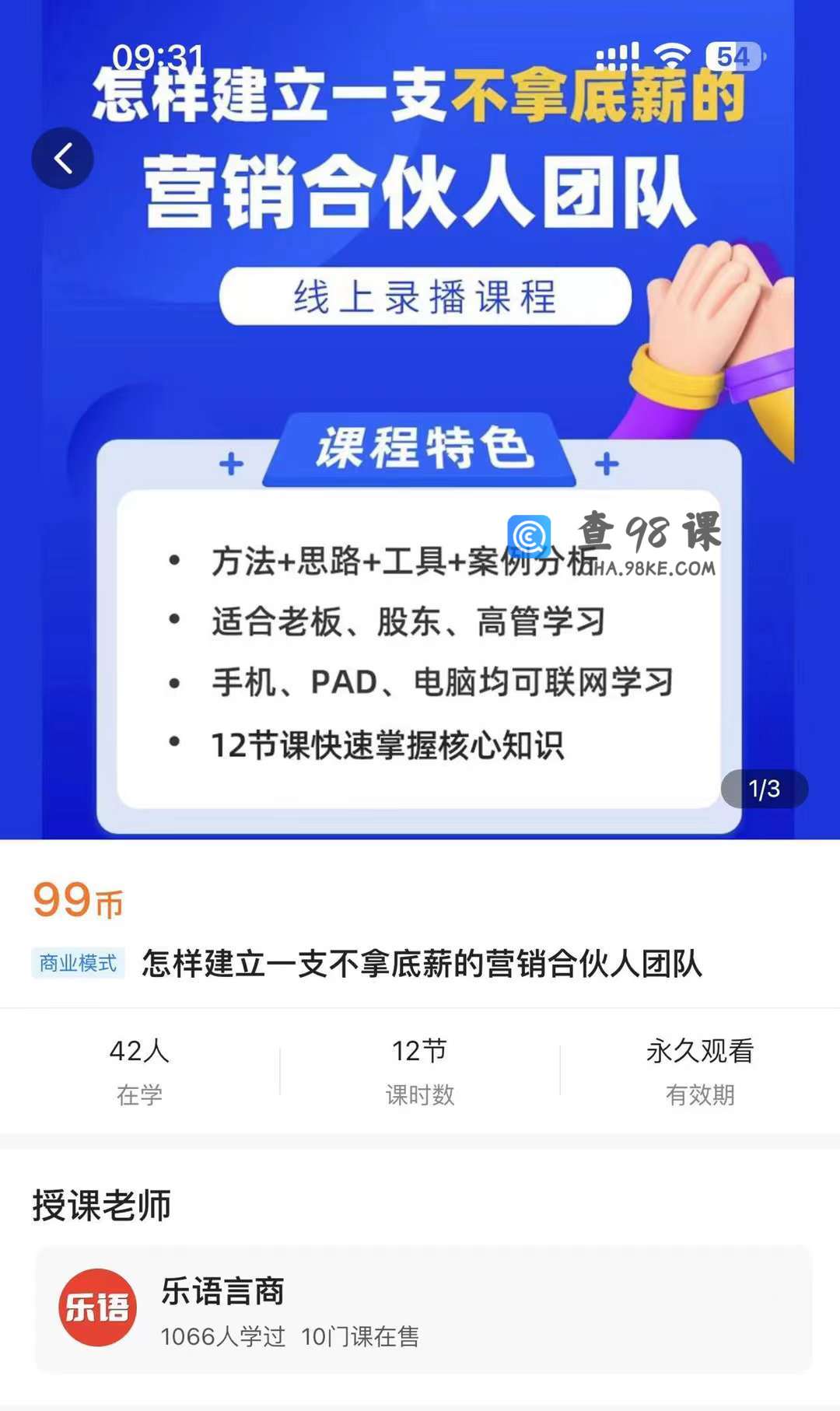840x1411 pixels.
Task: Tap the 商业模式 category tag
Action: pos(78,963)
